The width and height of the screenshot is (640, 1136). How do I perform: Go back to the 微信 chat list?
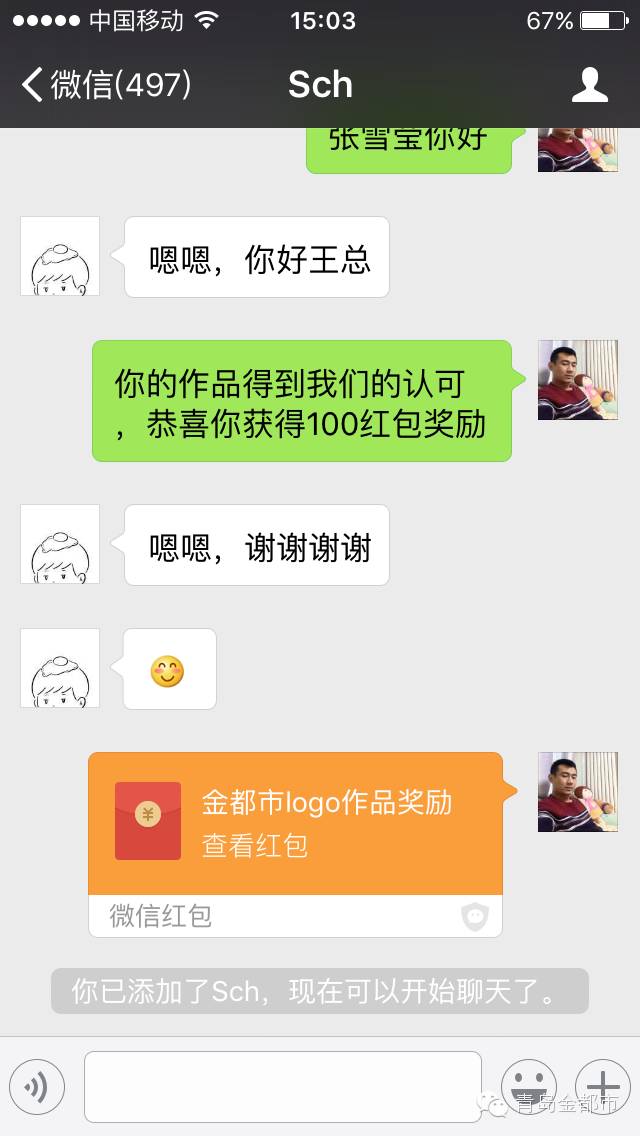click(106, 85)
